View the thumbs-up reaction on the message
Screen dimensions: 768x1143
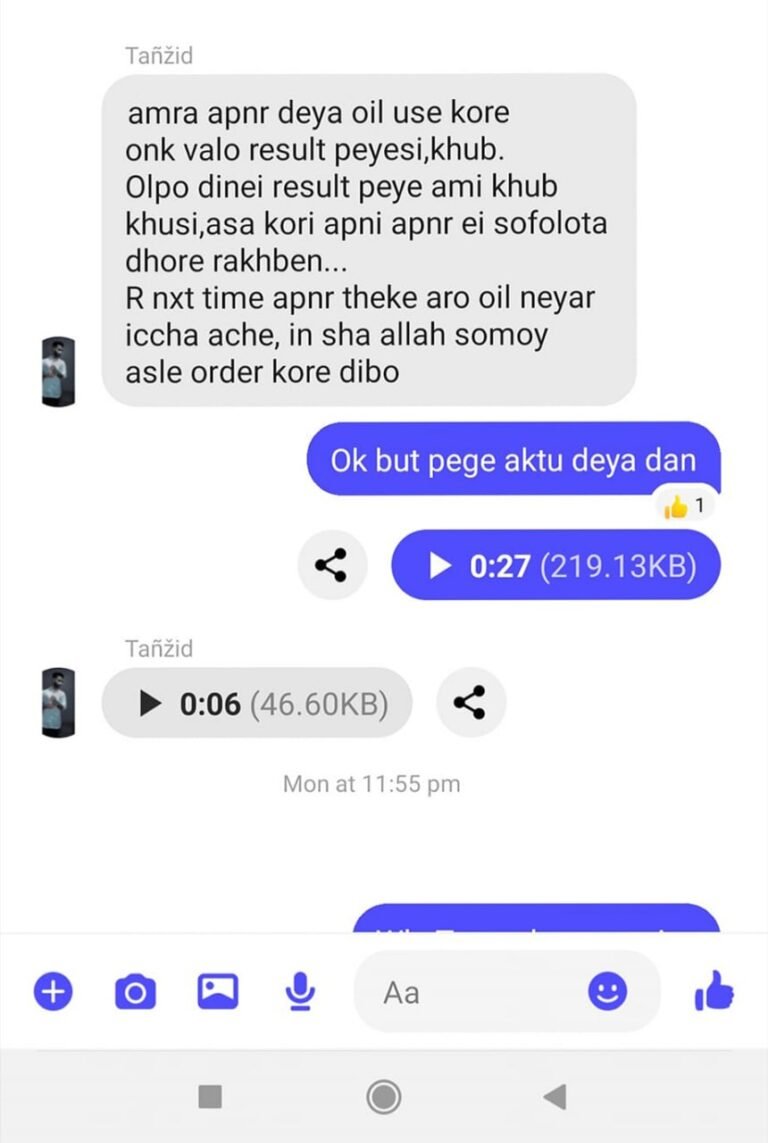click(x=685, y=507)
